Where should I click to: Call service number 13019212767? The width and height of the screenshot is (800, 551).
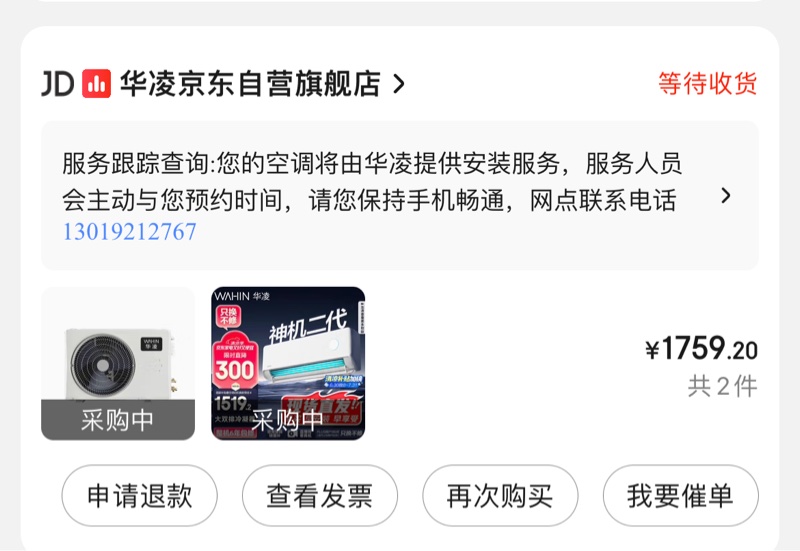click(129, 233)
